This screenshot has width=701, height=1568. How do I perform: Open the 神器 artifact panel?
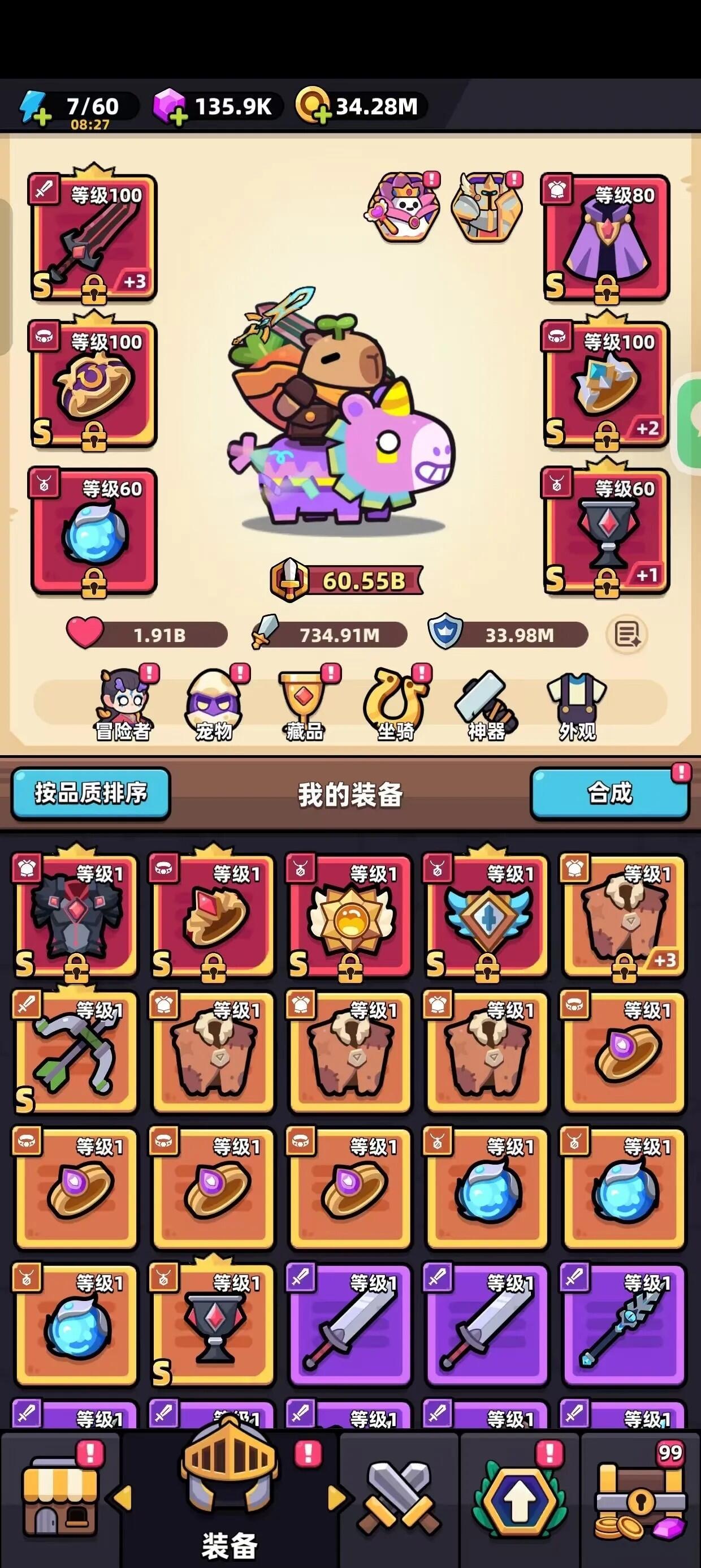(487, 706)
